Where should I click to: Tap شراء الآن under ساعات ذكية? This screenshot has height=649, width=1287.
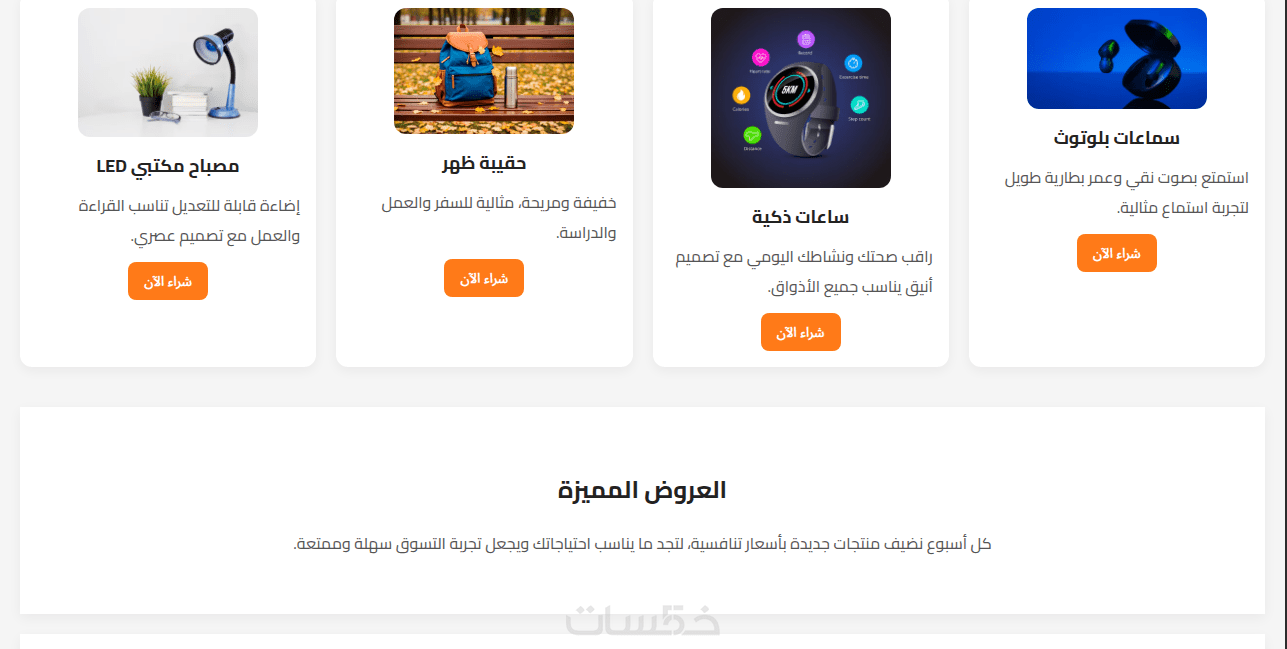point(800,332)
